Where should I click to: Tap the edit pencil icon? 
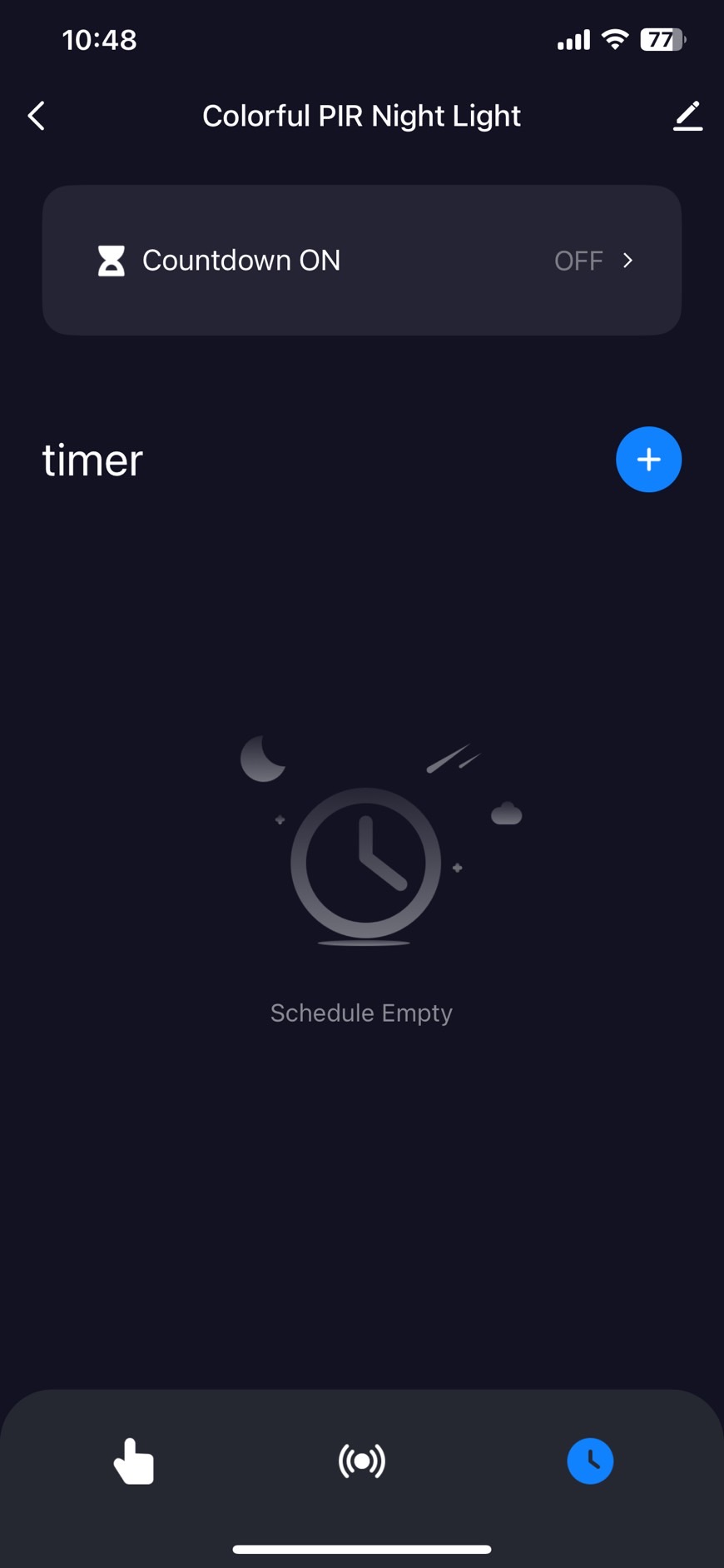[688, 116]
